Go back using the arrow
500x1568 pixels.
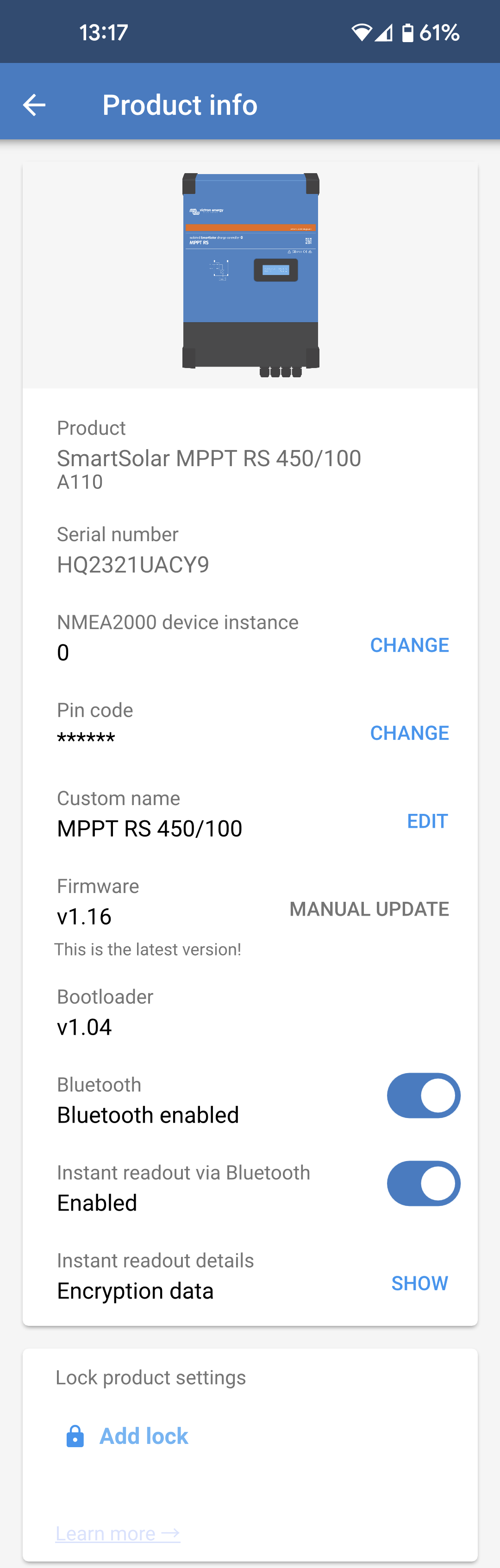tap(34, 105)
